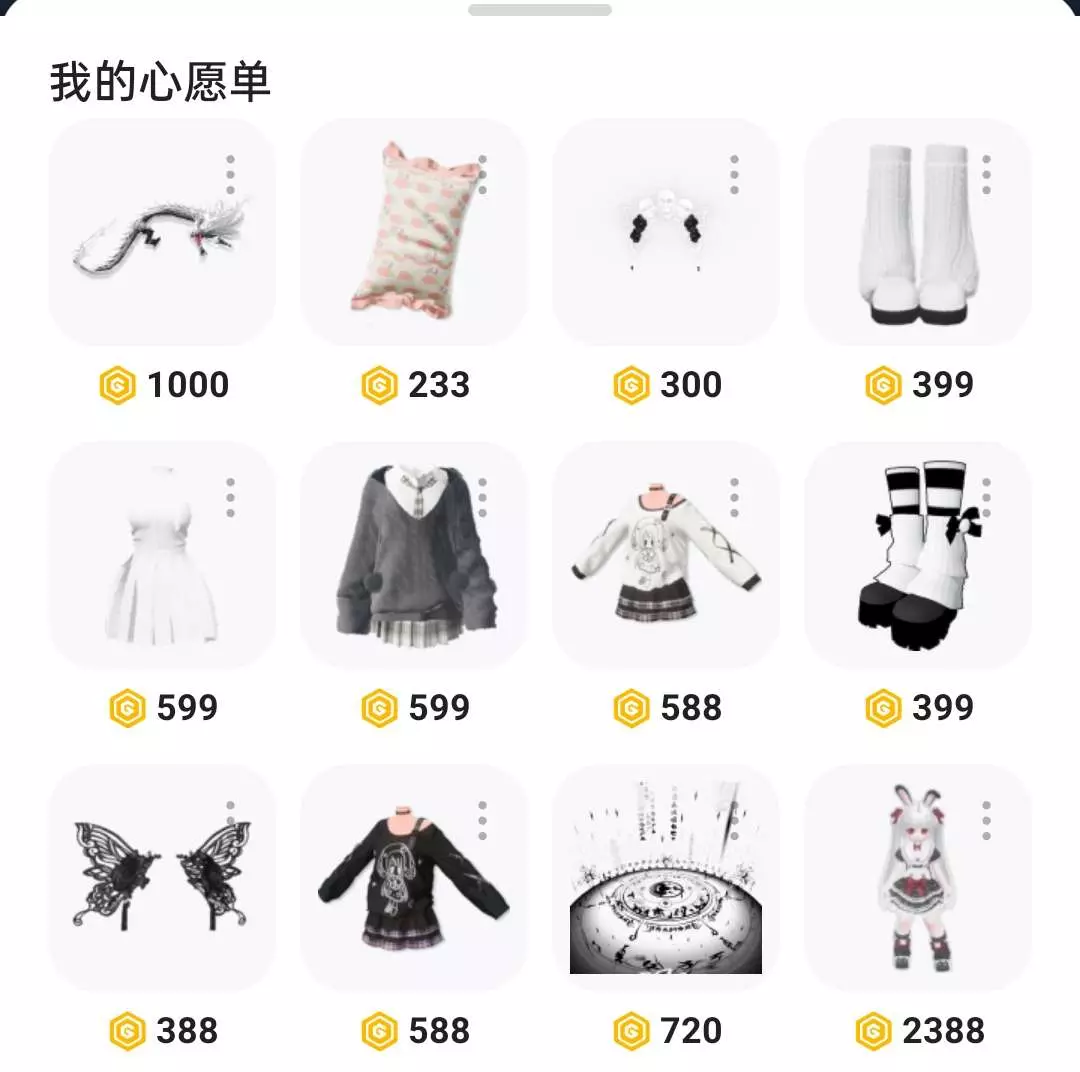Open the skull headband item priced 300
Viewport: 1080px width, 1072px height.
[665, 231]
